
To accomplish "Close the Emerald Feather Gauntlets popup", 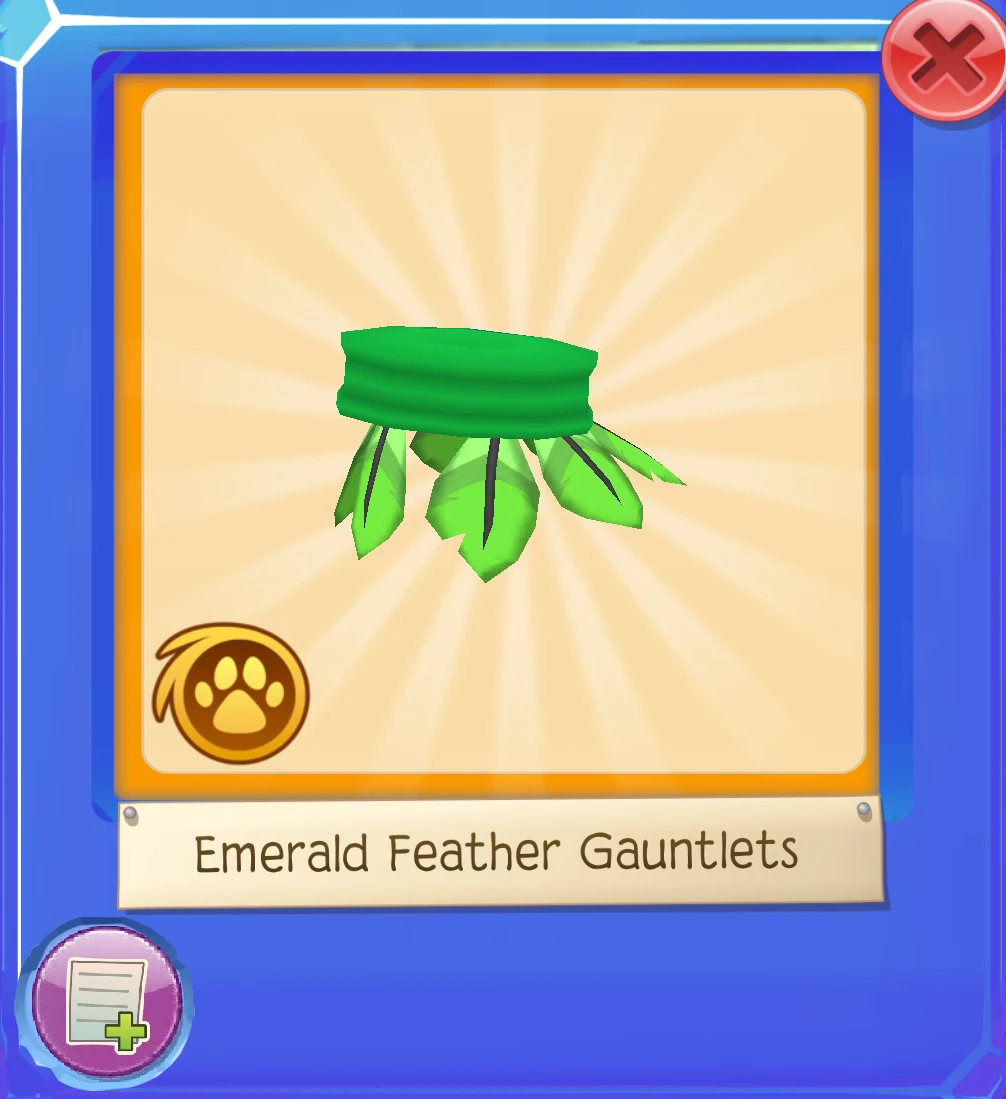I will [944, 60].
